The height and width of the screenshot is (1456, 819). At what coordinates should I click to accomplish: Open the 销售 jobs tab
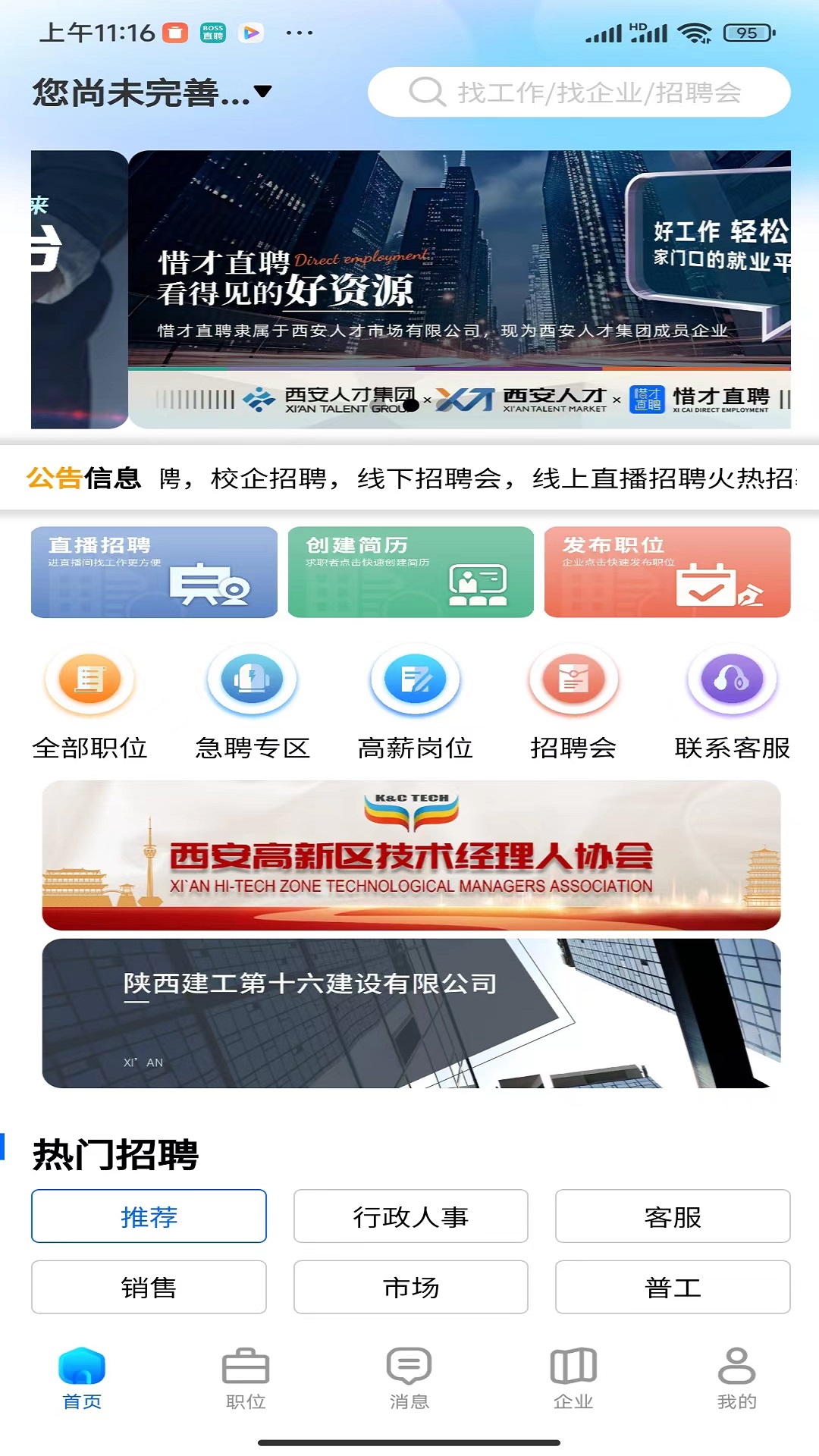[149, 1287]
